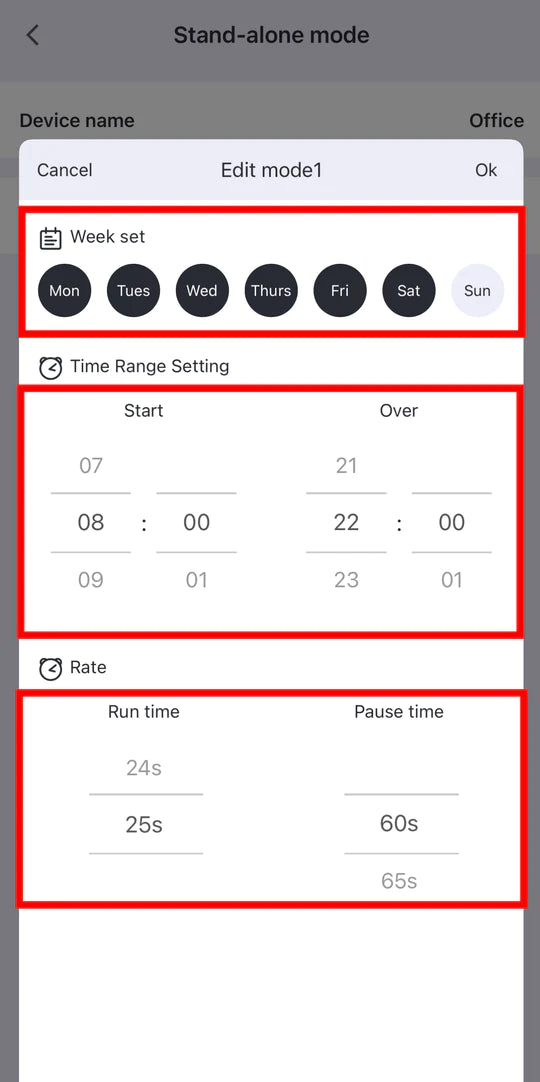The image size is (540, 1082).
Task: Deselect Mon in Week set
Action: coord(64,291)
